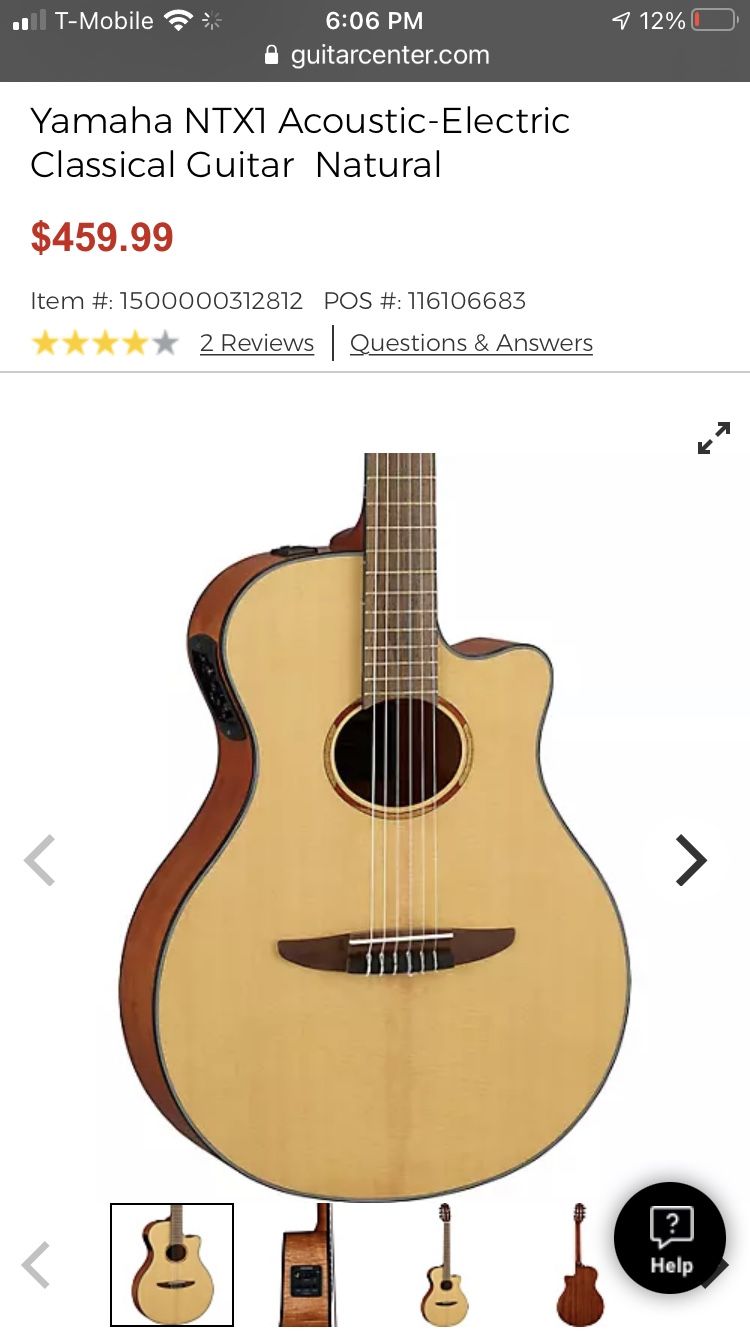Screen dimensions: 750x1334
Task: Open the image fullscreen expand icon
Action: click(714, 436)
